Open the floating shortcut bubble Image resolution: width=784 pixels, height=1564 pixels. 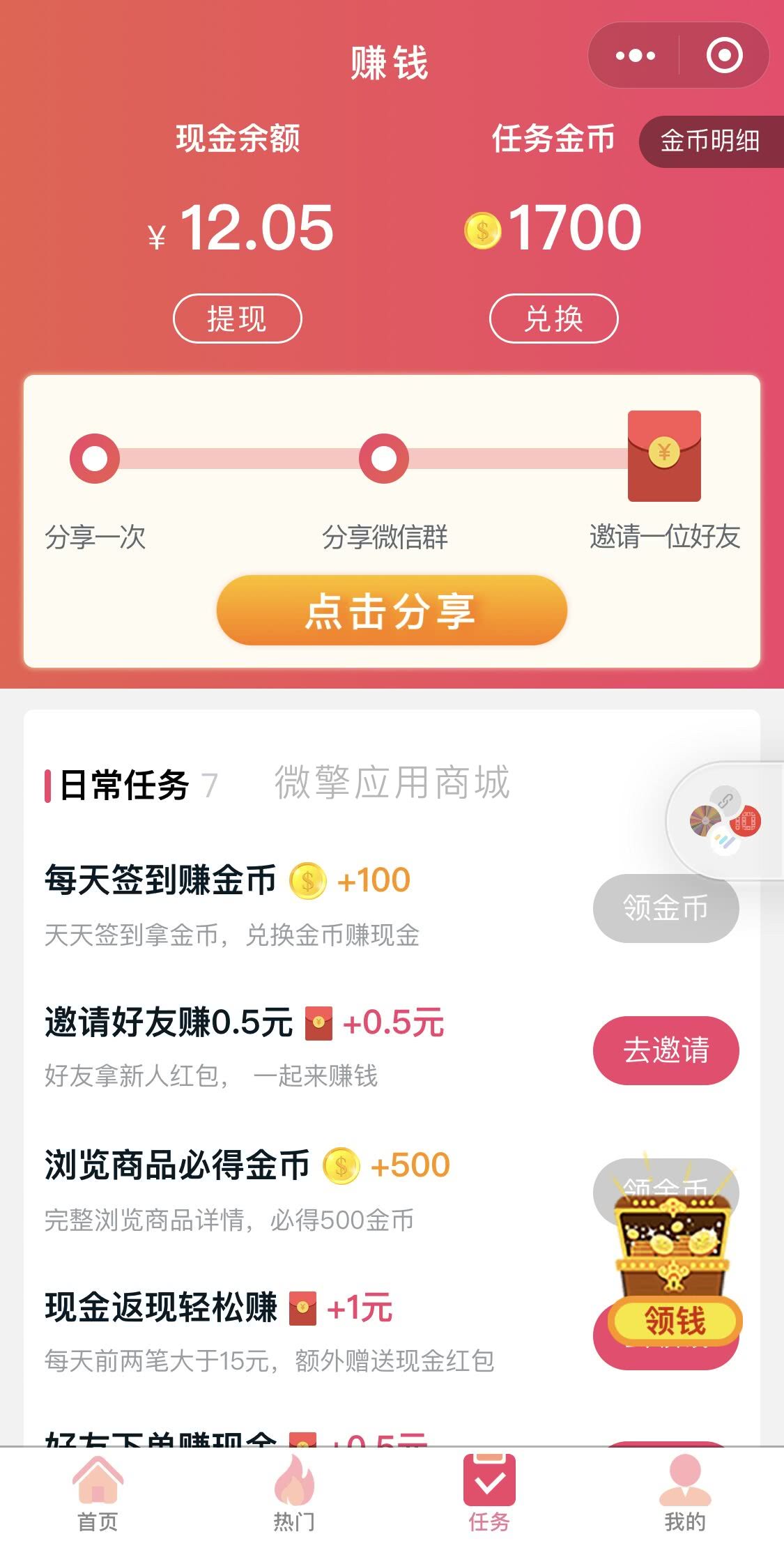tap(725, 821)
